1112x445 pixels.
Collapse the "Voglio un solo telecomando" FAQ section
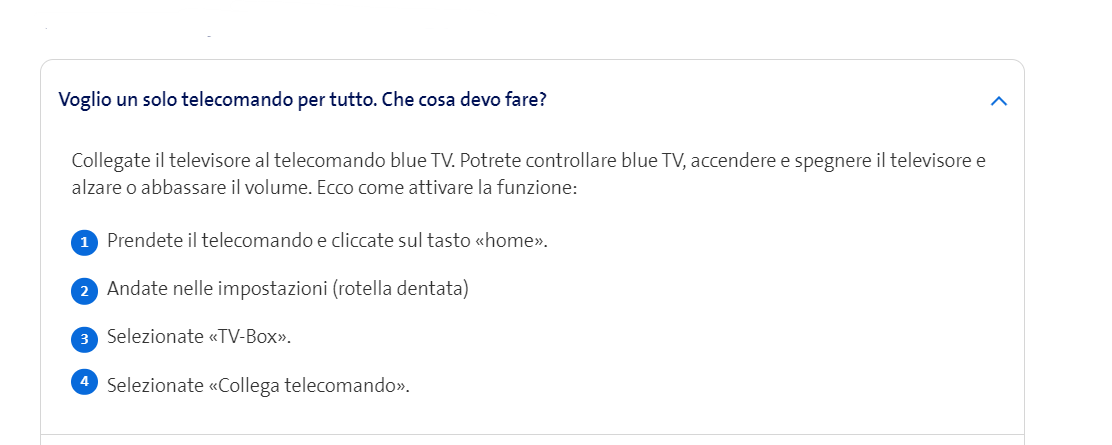click(x=997, y=101)
